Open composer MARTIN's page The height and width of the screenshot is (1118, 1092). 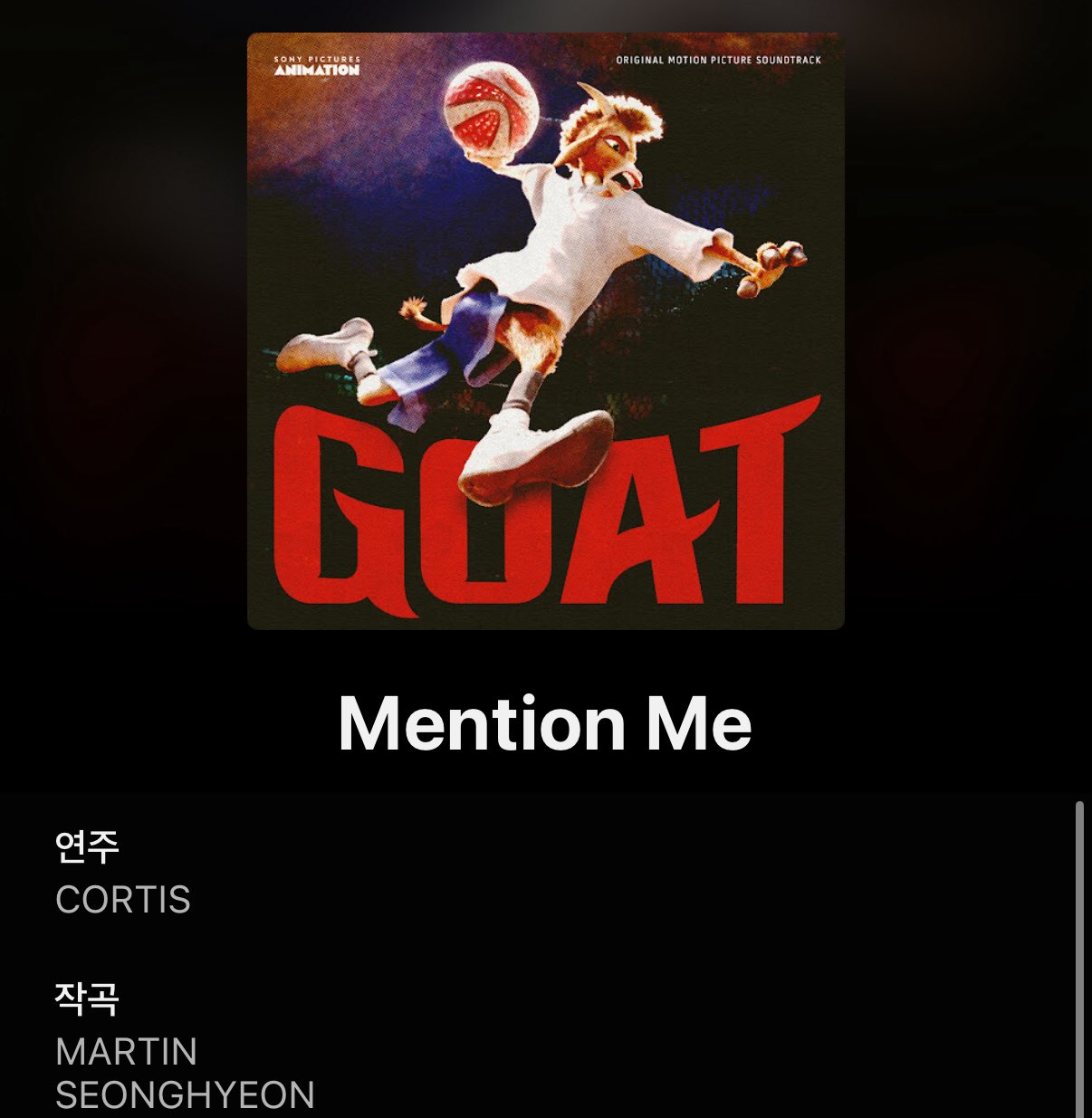(124, 1052)
